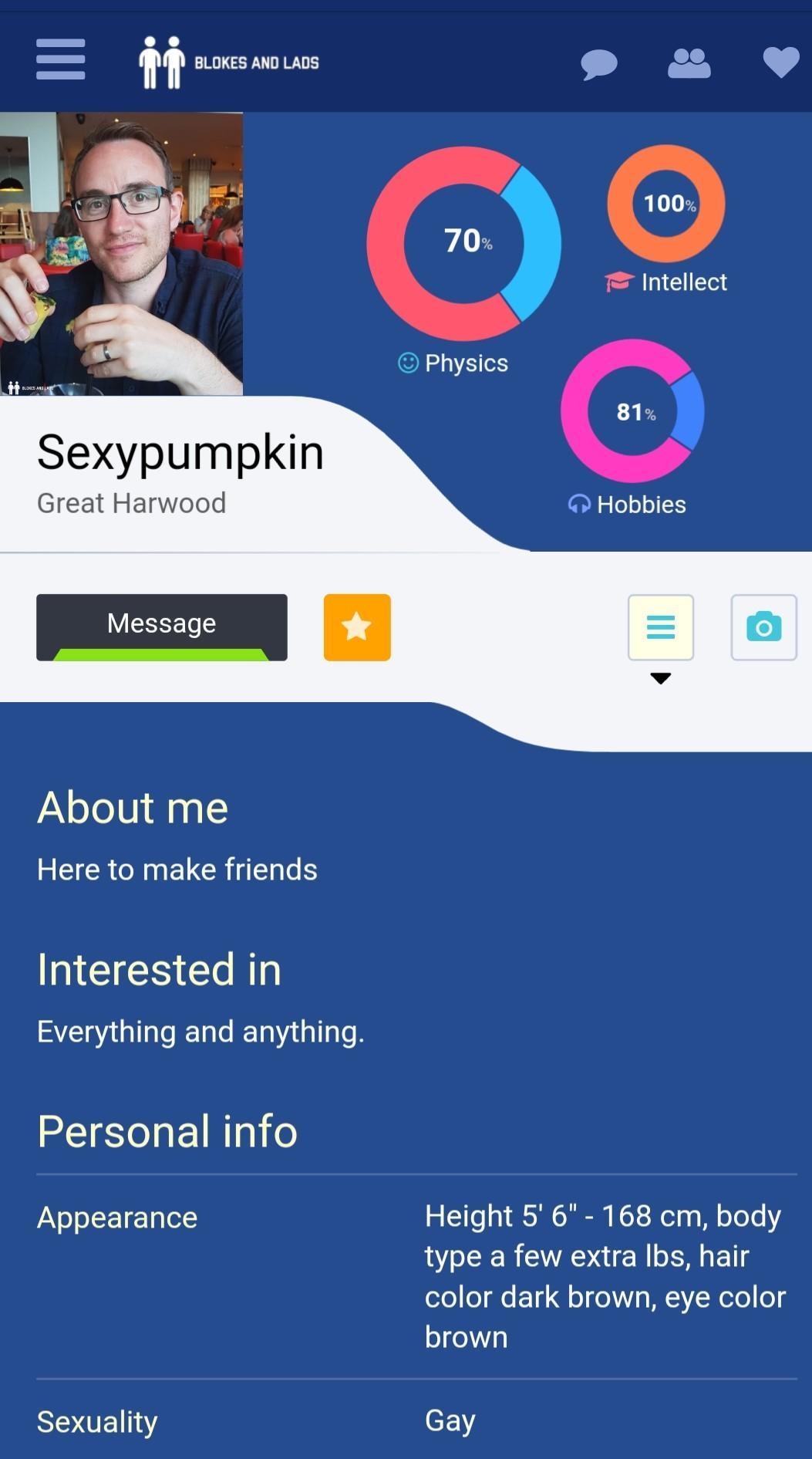Open the hamburger drawer menu
812x1459 pixels.
tap(60, 59)
